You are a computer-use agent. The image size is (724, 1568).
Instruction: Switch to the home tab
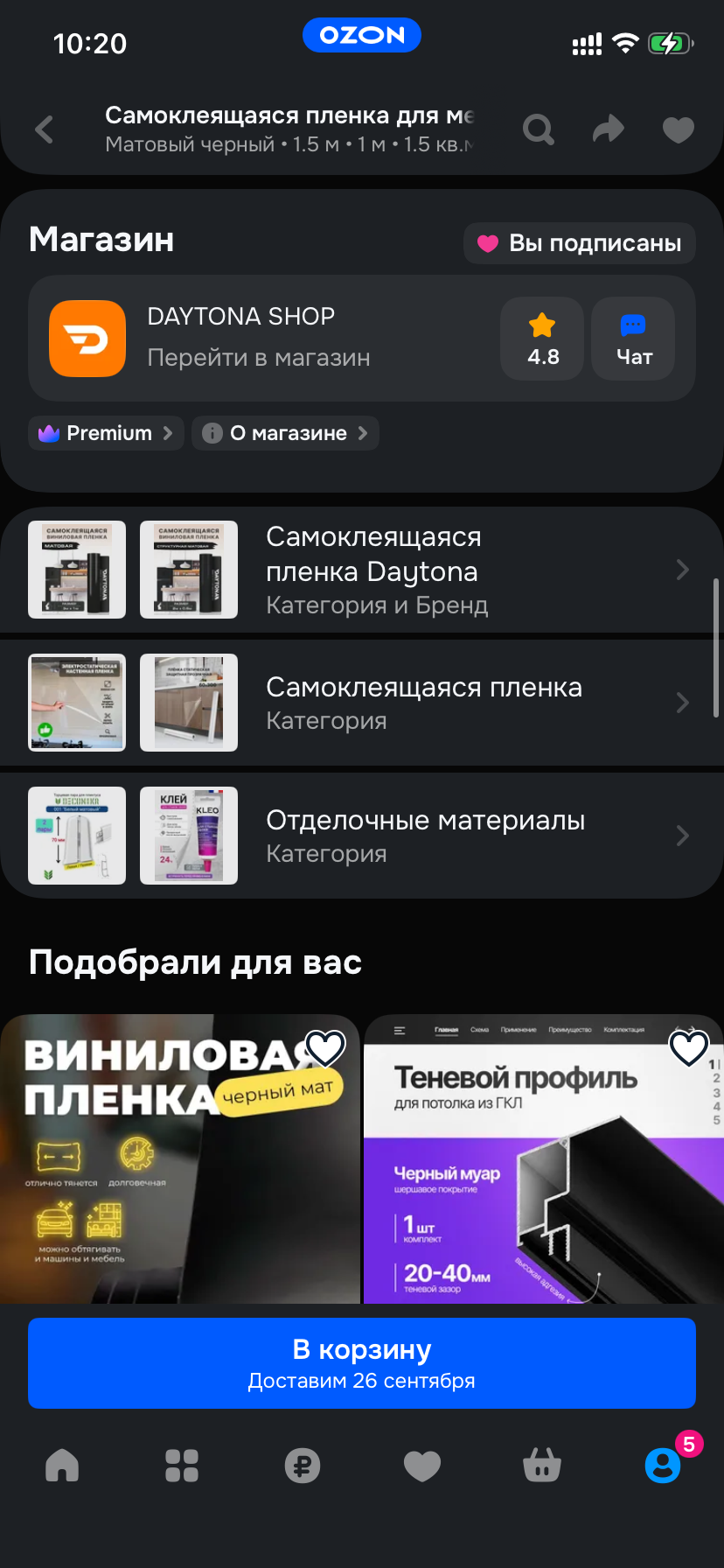(62, 1465)
